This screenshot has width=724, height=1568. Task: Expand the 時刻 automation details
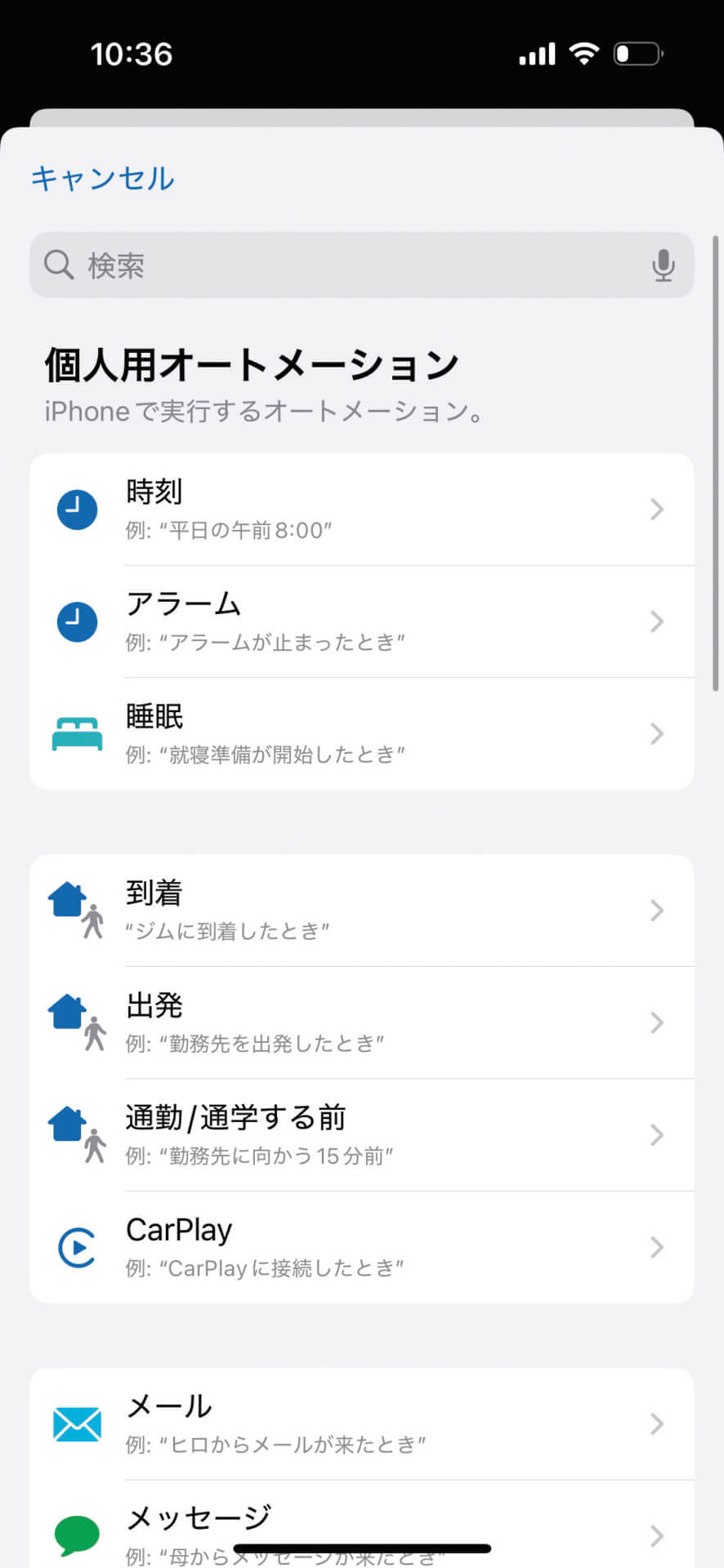(657, 509)
